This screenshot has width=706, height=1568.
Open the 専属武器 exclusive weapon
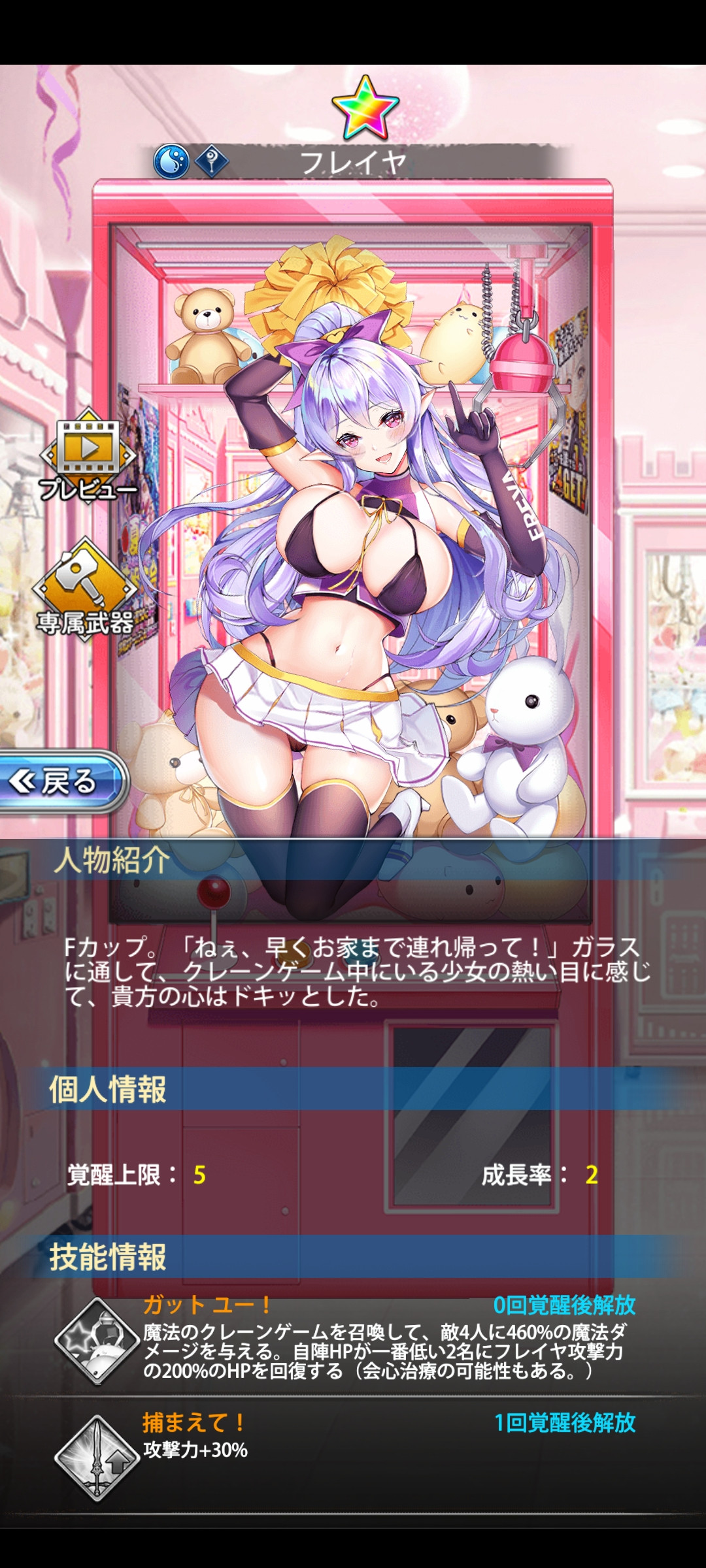pyautogui.click(x=86, y=588)
